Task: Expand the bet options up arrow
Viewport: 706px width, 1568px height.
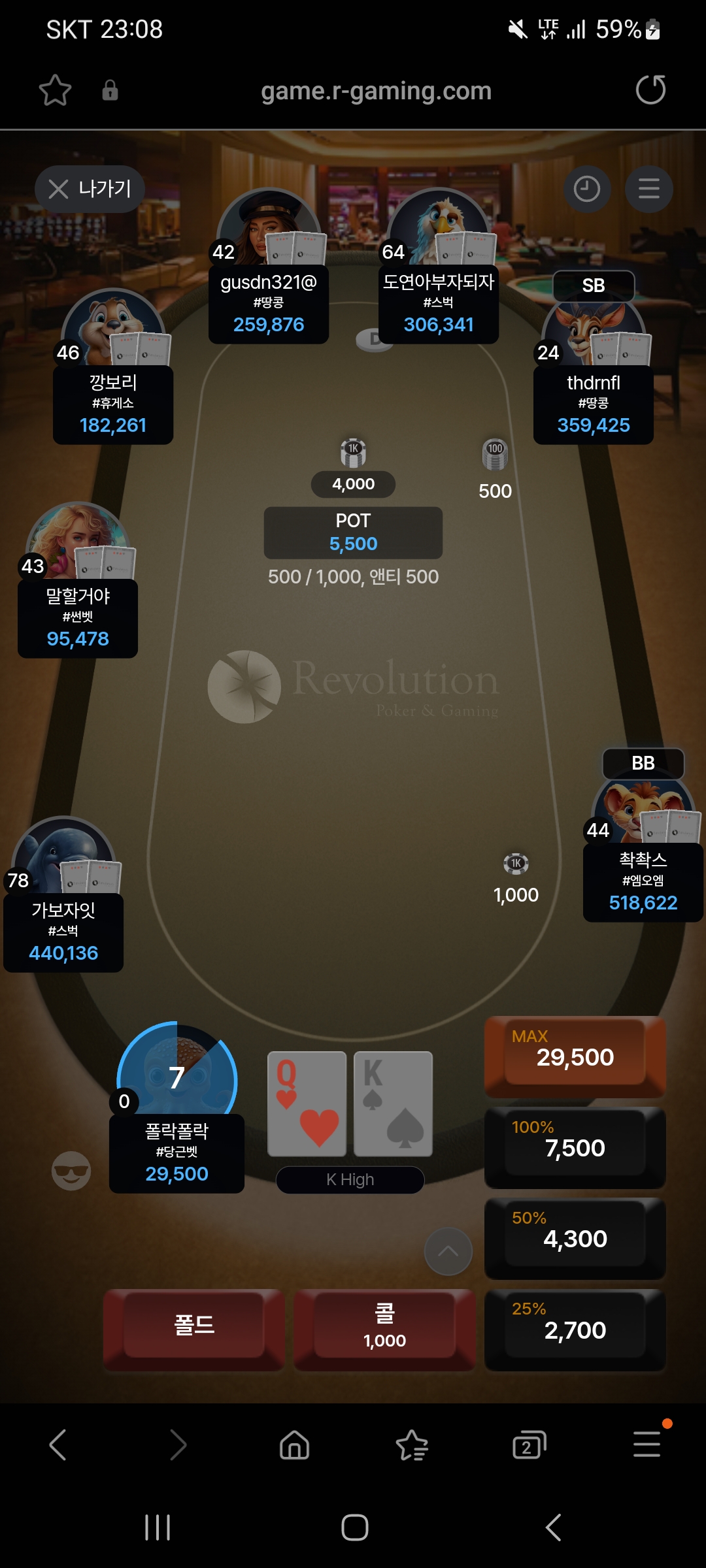Action: [x=448, y=1251]
